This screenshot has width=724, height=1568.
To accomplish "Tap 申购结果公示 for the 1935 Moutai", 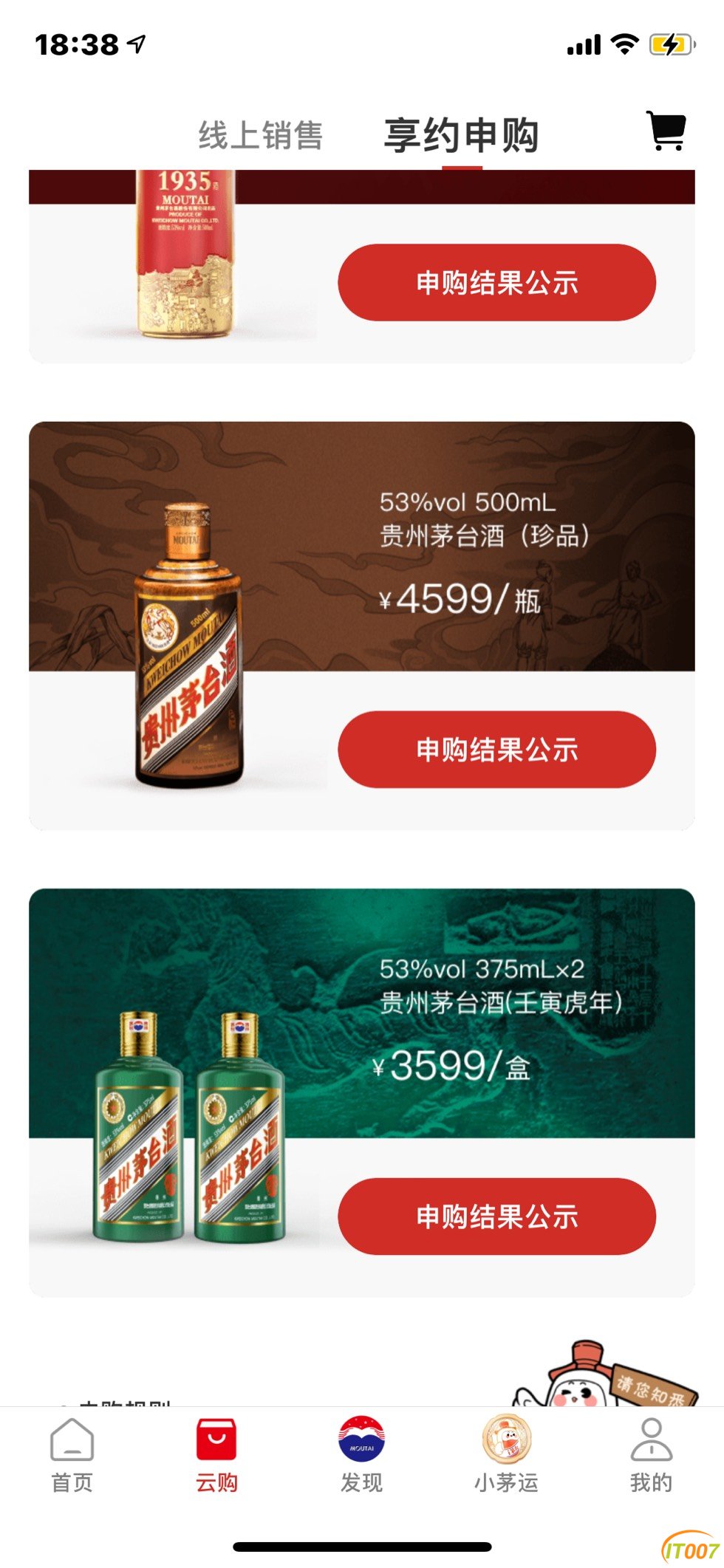I will pyautogui.click(x=496, y=283).
